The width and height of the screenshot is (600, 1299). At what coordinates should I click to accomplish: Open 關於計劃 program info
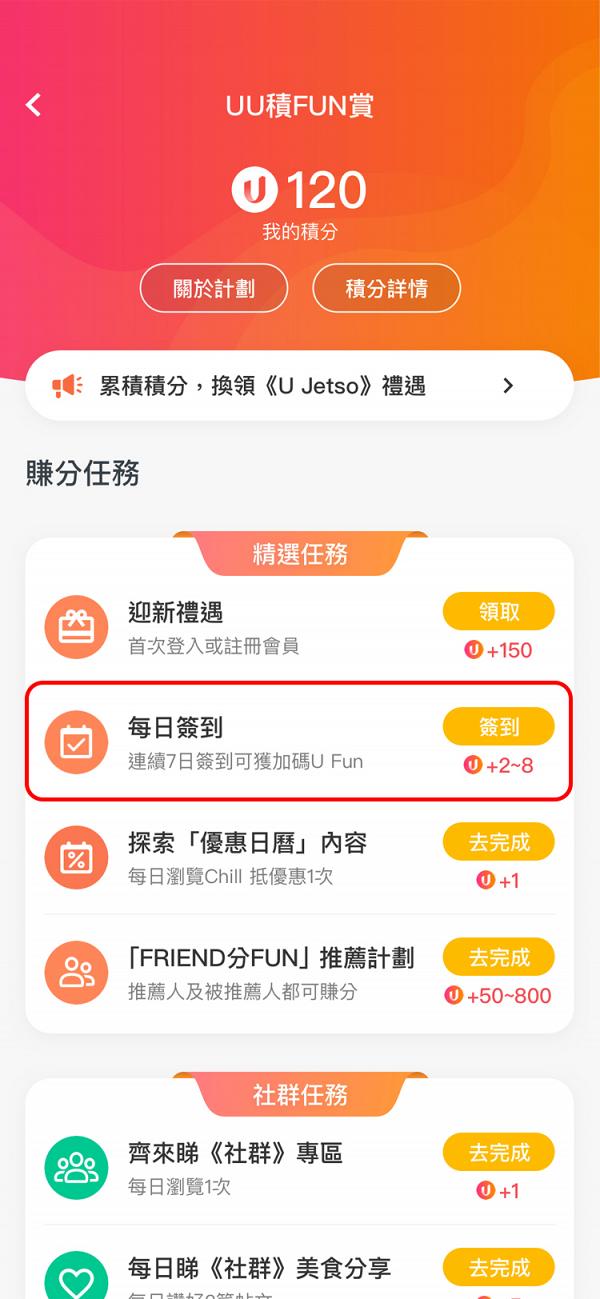(214, 289)
